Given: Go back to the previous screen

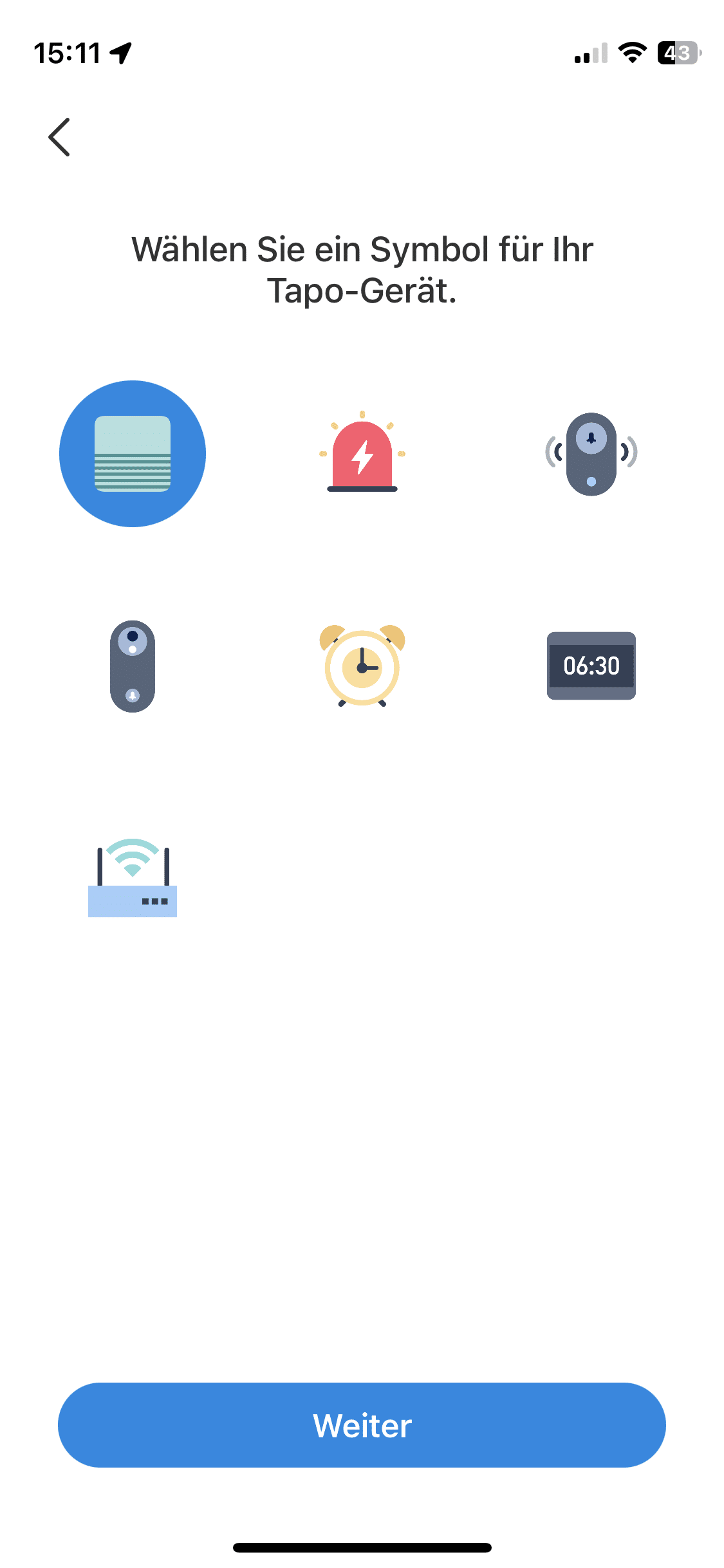Looking at the screenshot, I should [x=59, y=137].
